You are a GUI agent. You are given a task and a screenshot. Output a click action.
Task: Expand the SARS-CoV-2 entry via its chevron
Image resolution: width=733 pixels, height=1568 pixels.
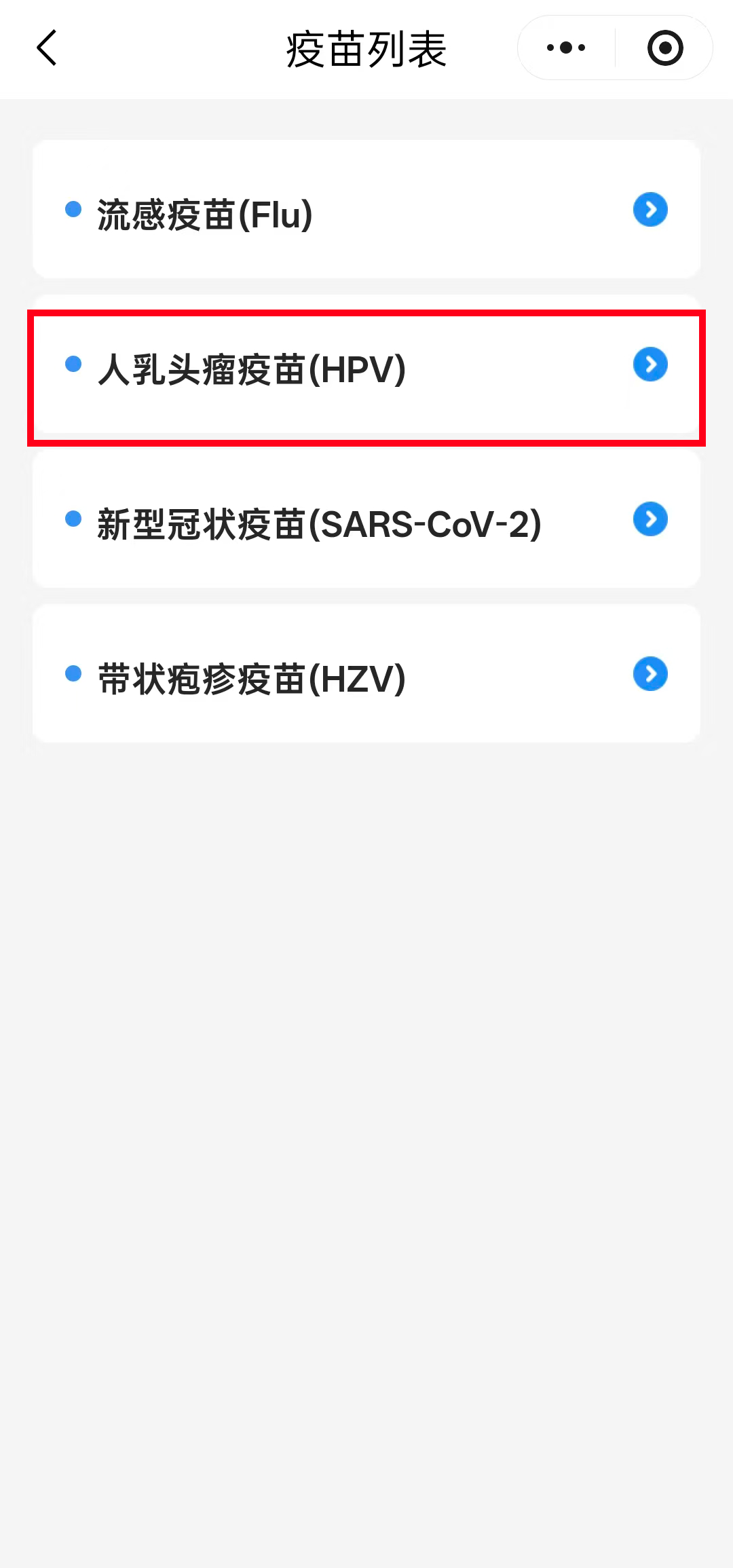[650, 519]
